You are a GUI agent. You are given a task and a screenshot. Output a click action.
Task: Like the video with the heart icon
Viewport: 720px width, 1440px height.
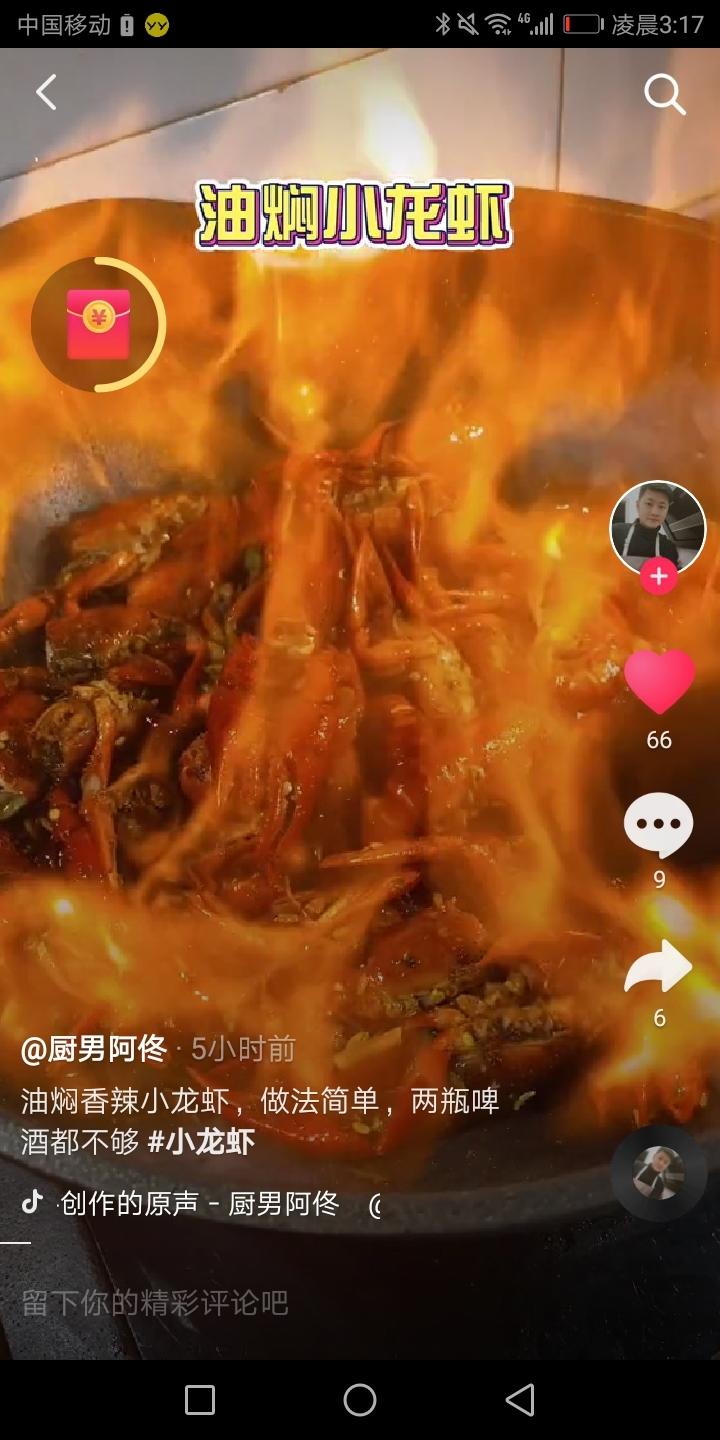(x=659, y=682)
